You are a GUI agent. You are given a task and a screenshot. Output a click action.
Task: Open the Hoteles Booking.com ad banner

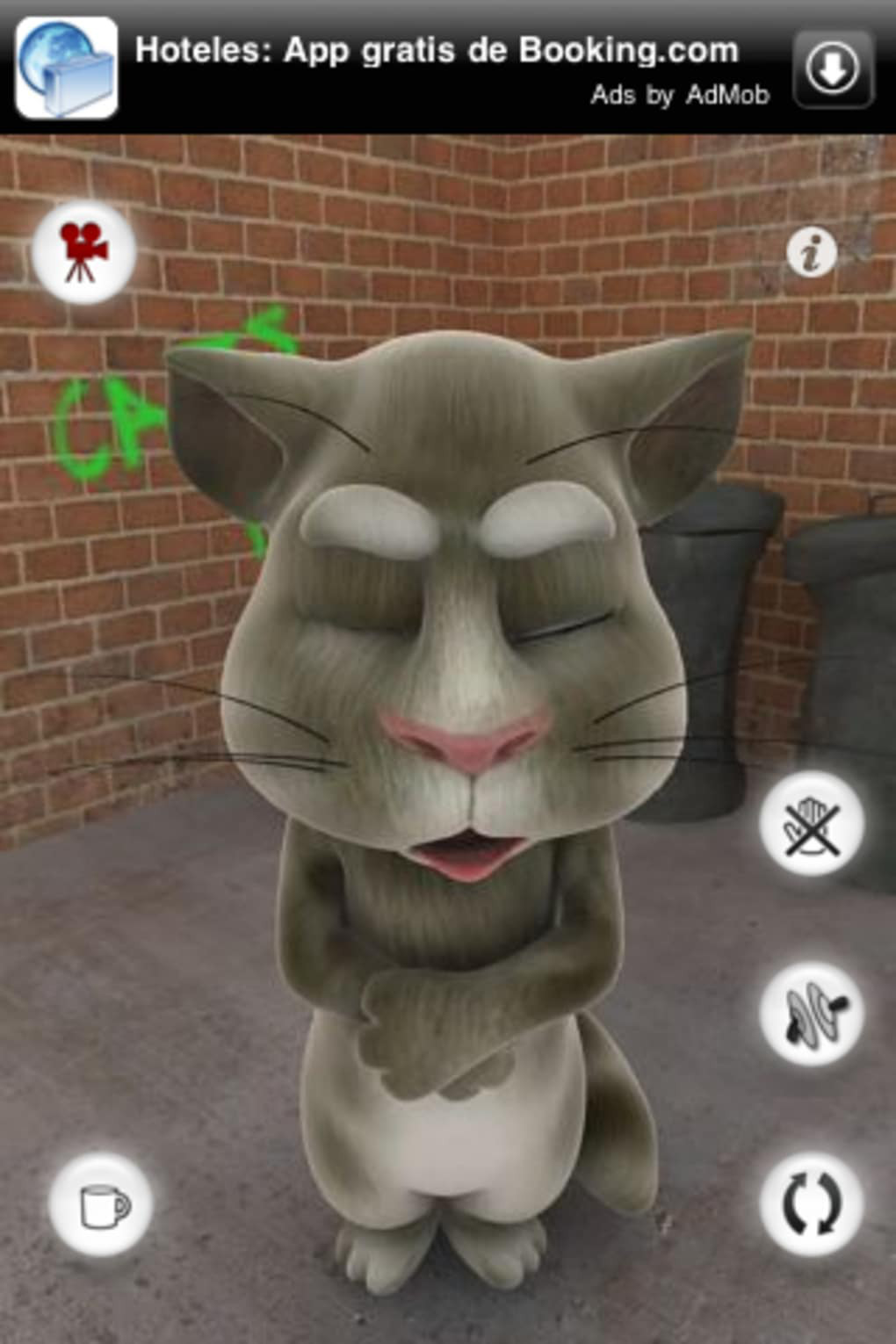(x=436, y=53)
